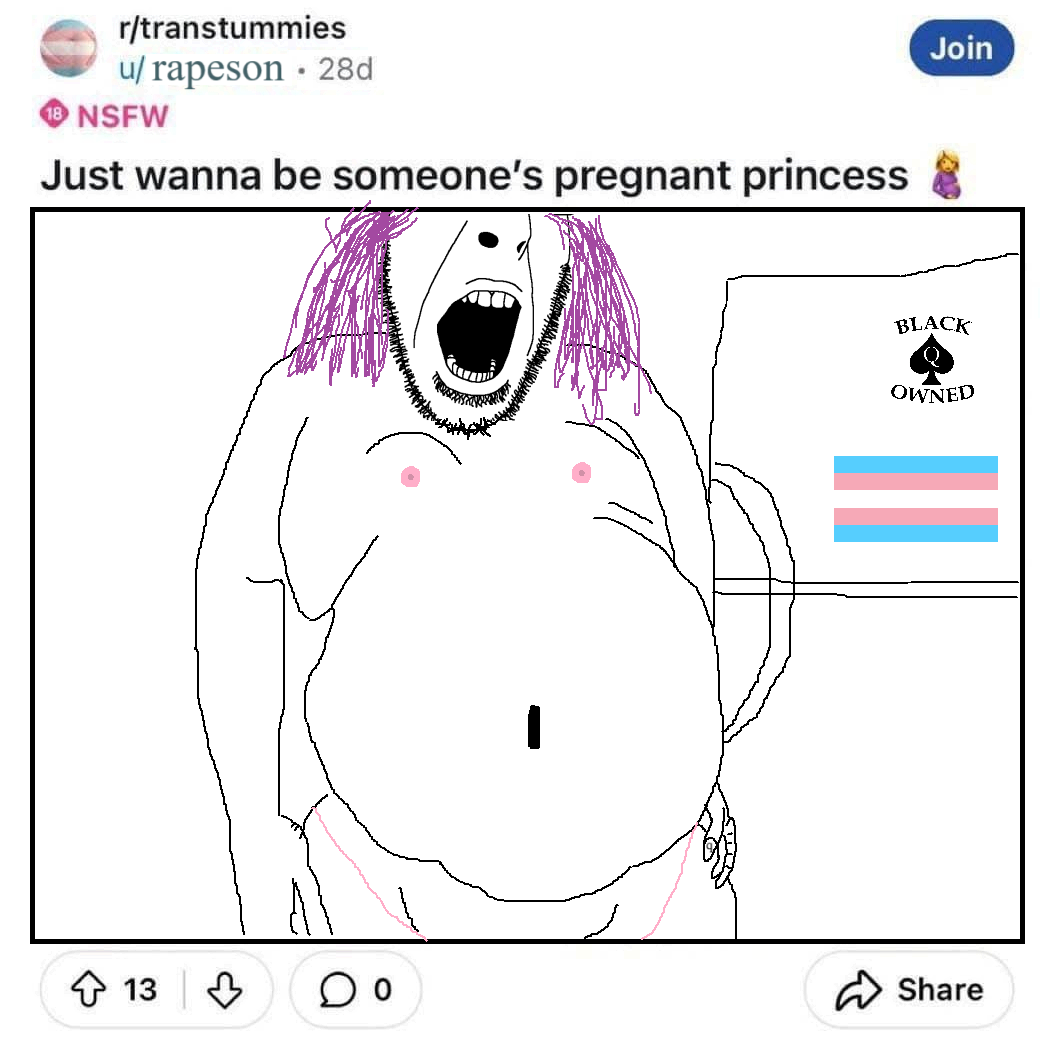Join the r/transtummies community
1058x1043 pixels.
(961, 49)
